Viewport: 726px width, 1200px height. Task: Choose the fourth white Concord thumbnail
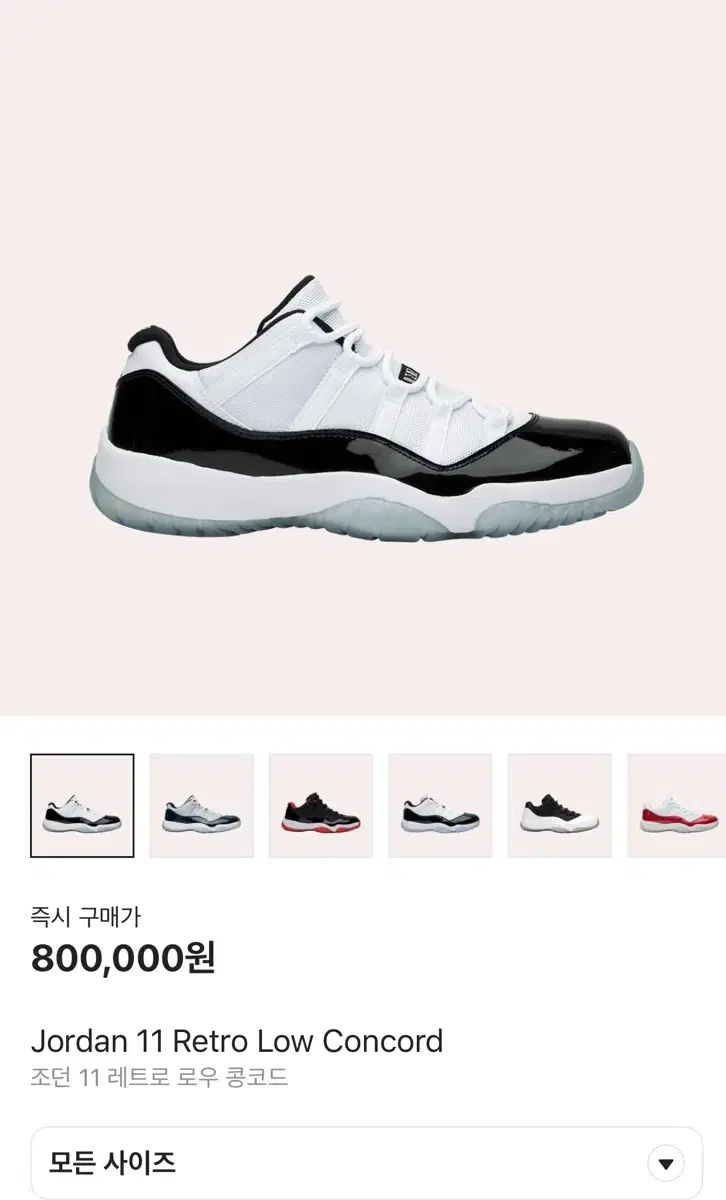click(x=441, y=804)
